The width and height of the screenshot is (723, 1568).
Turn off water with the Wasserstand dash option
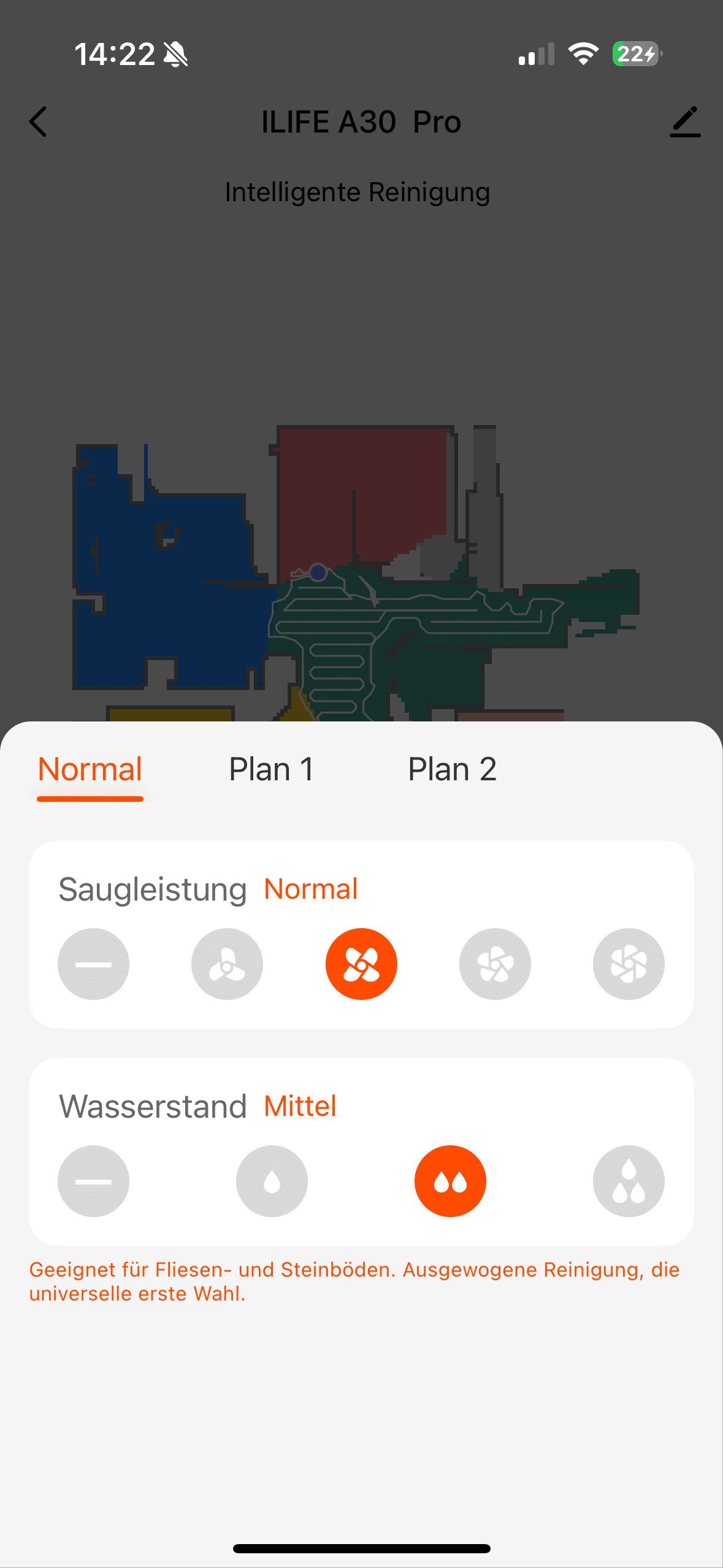pos(93,1182)
